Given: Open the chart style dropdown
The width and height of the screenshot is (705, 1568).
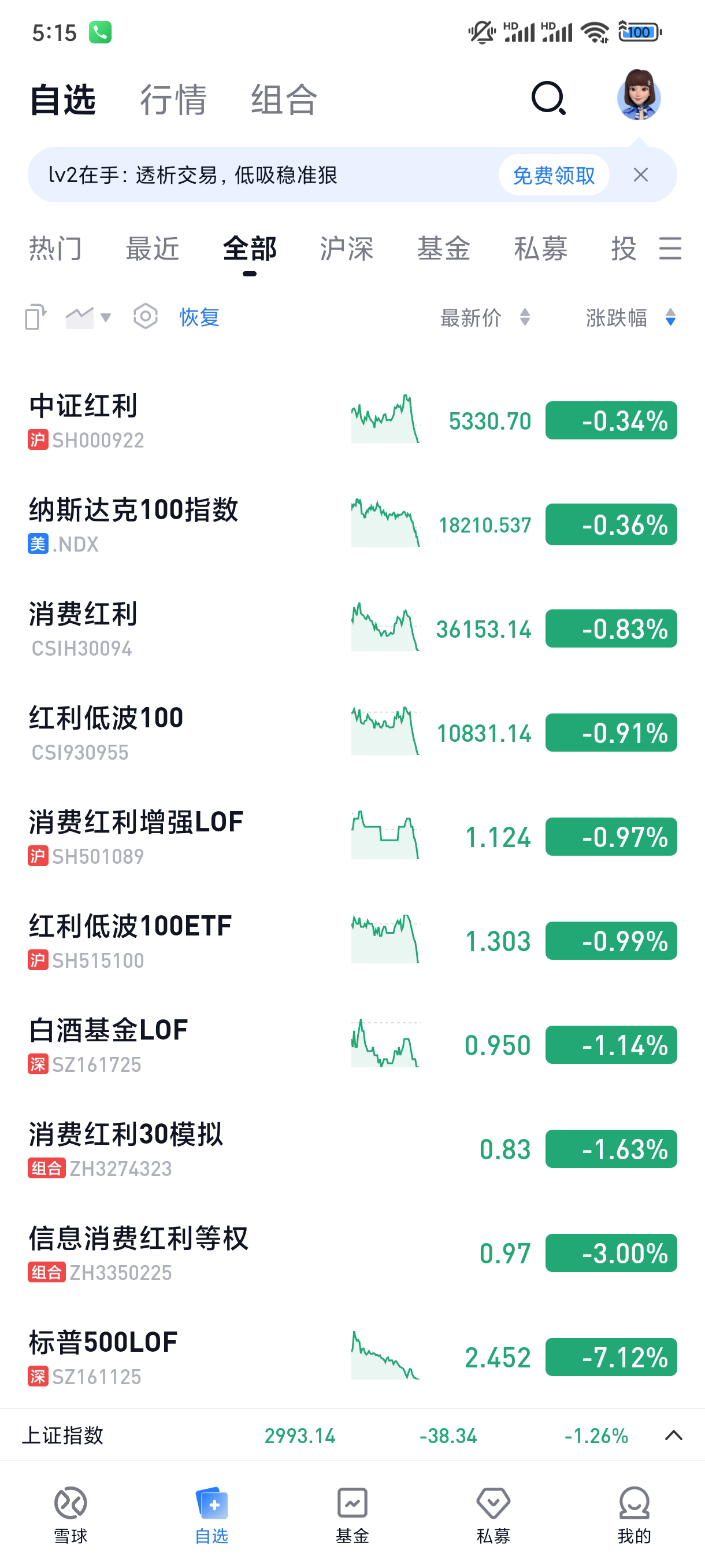Looking at the screenshot, I should (88, 317).
